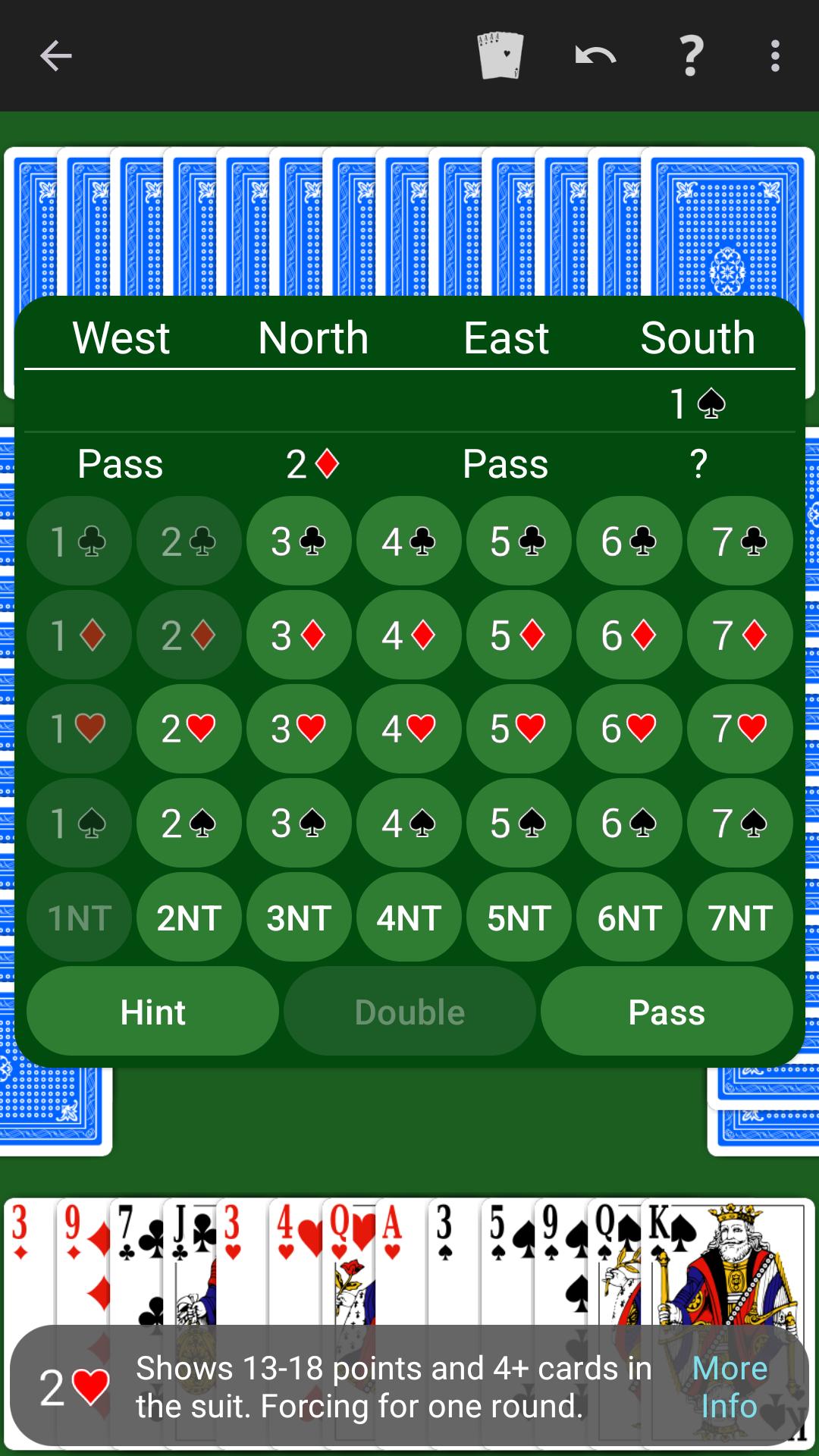Bid 6 spades
The height and width of the screenshot is (1456, 819).
point(629,823)
